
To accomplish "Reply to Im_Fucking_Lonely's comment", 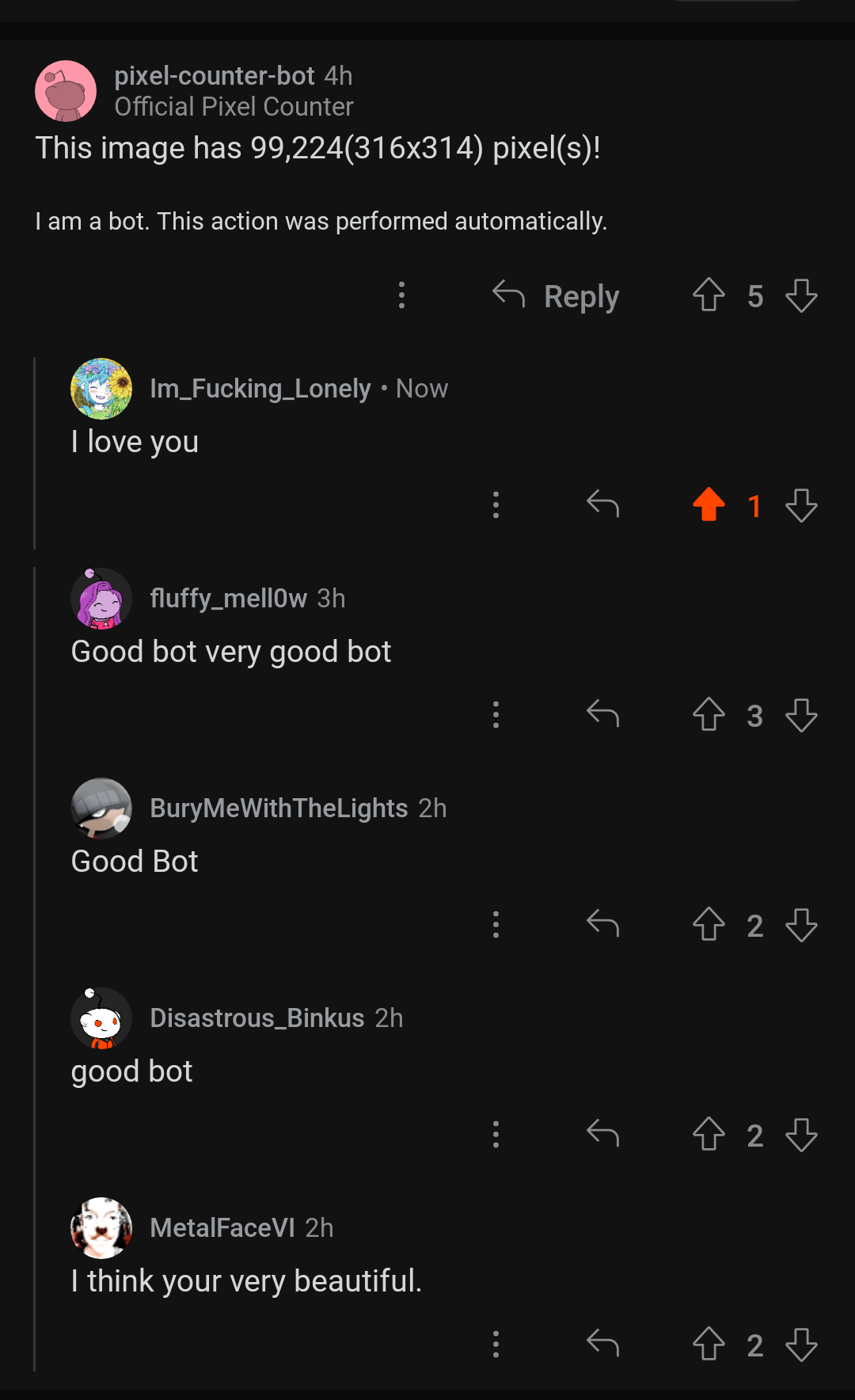I will (x=602, y=504).
